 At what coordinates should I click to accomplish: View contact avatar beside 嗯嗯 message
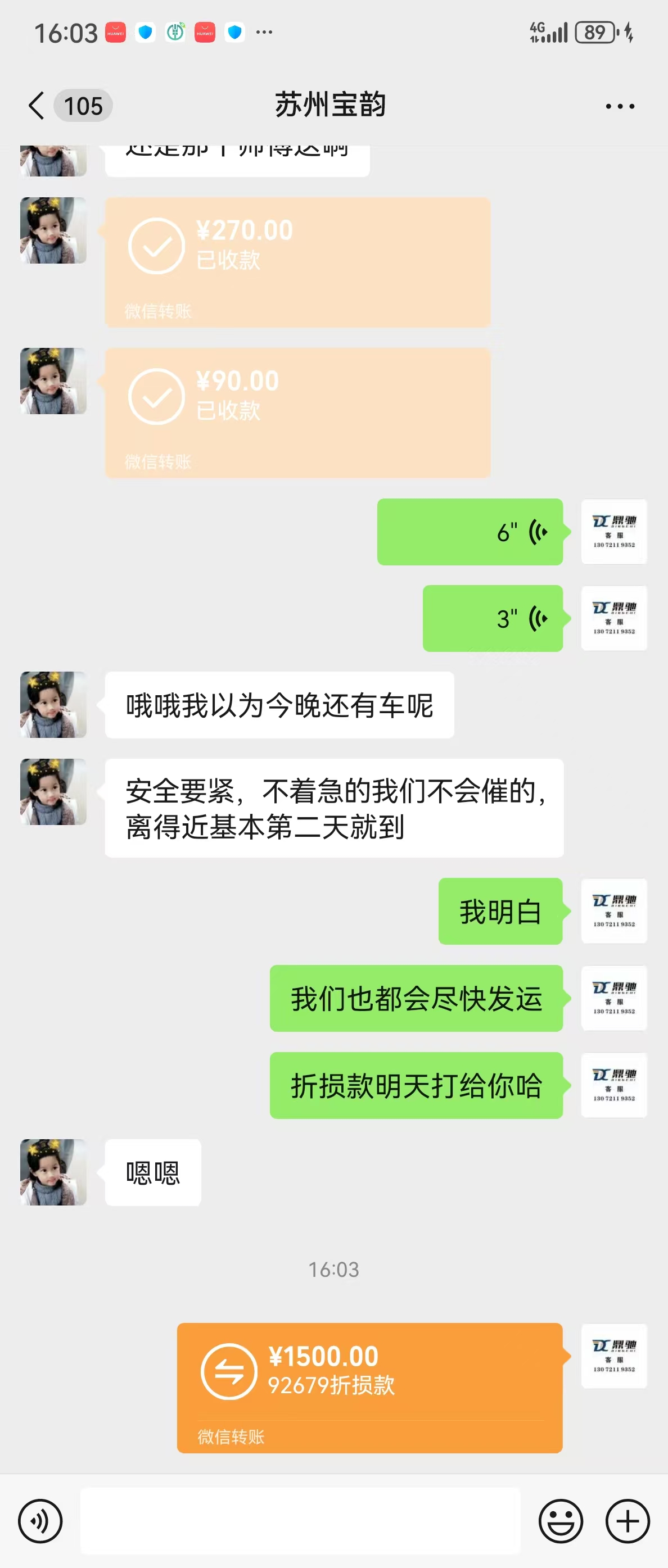[x=53, y=1172]
